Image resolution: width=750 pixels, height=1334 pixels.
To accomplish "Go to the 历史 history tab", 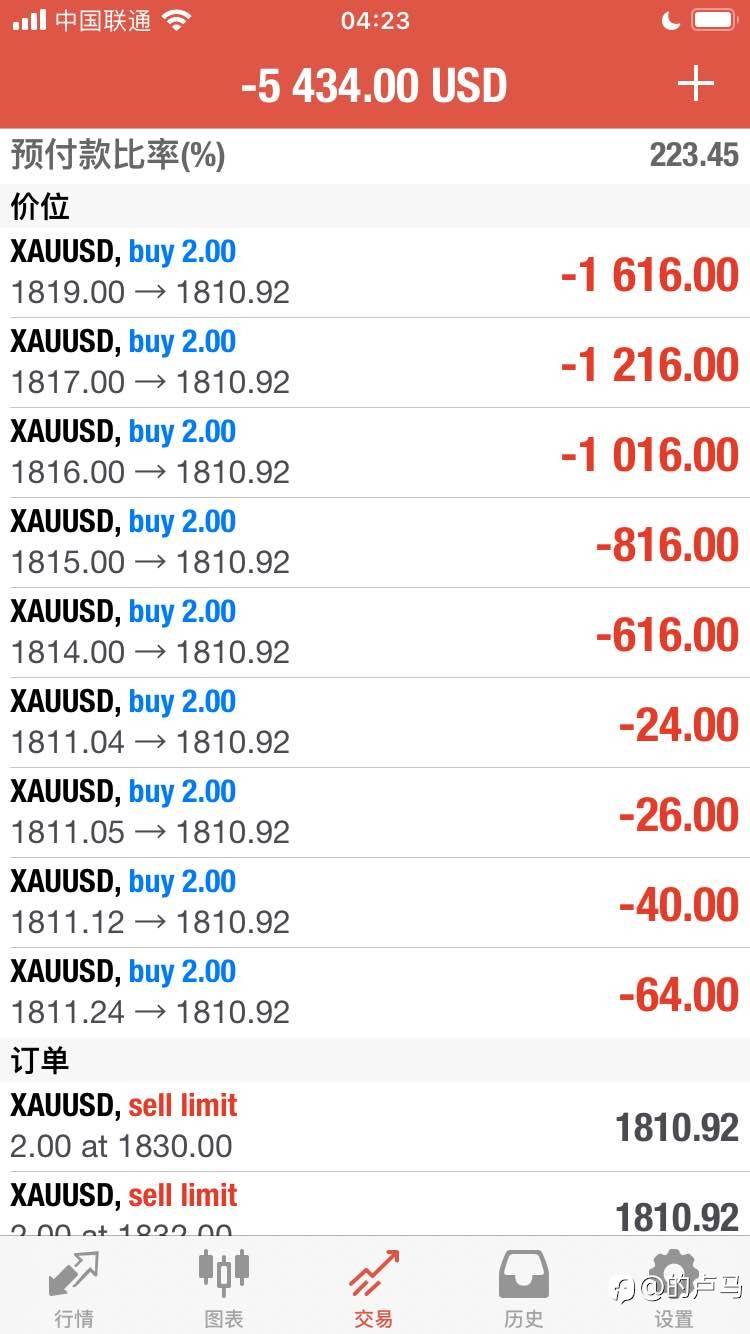I will coord(524,1288).
